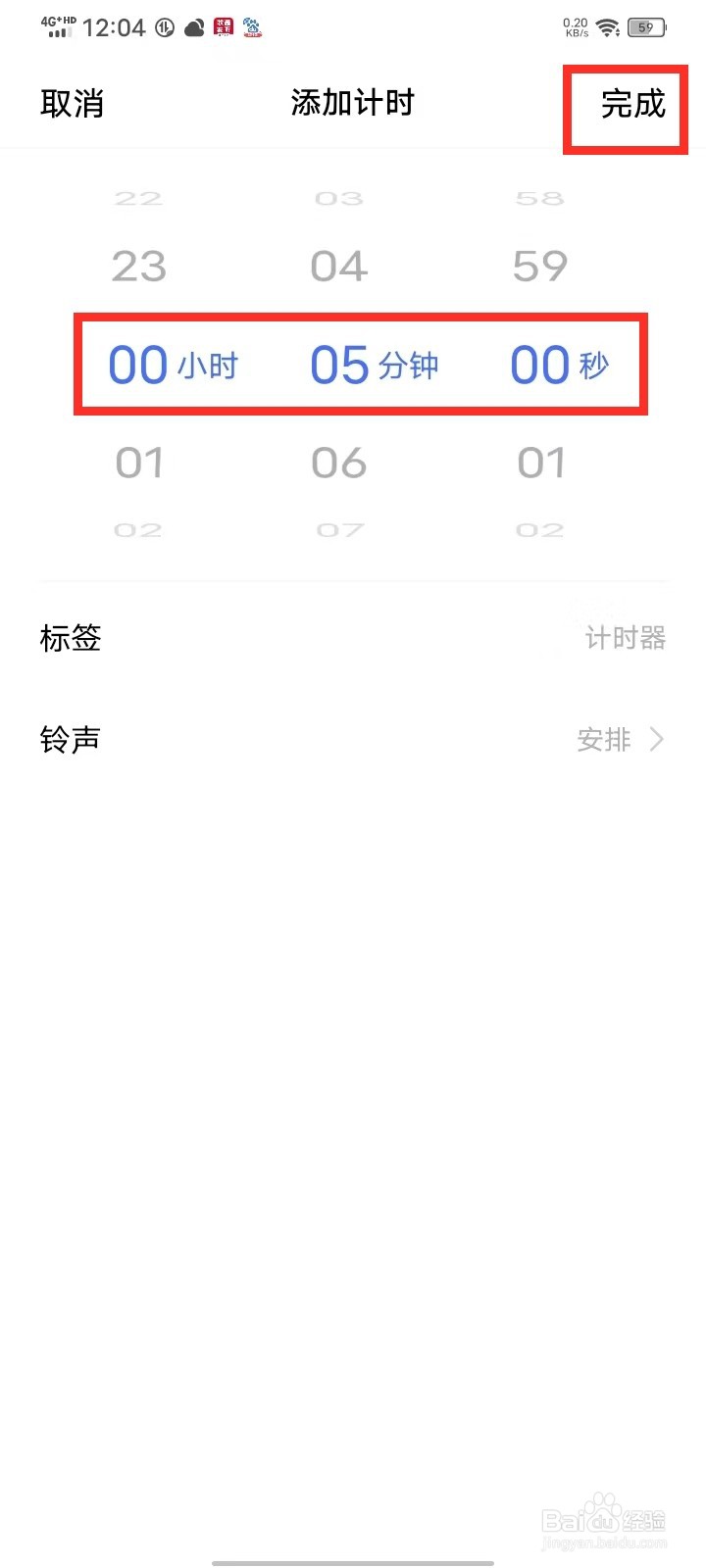Expand the 铃声 ringtone options via chevron
The image size is (706, 1568).
click(655, 739)
